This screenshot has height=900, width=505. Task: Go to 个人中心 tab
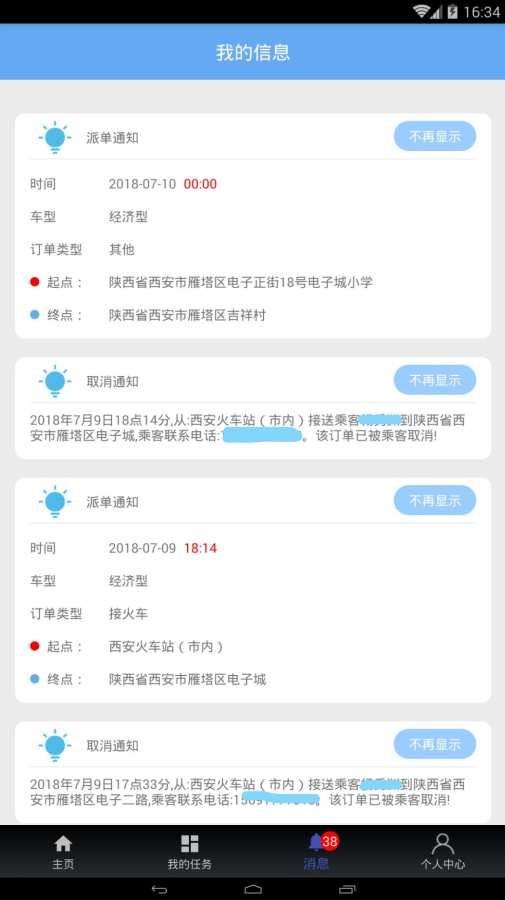(442, 852)
